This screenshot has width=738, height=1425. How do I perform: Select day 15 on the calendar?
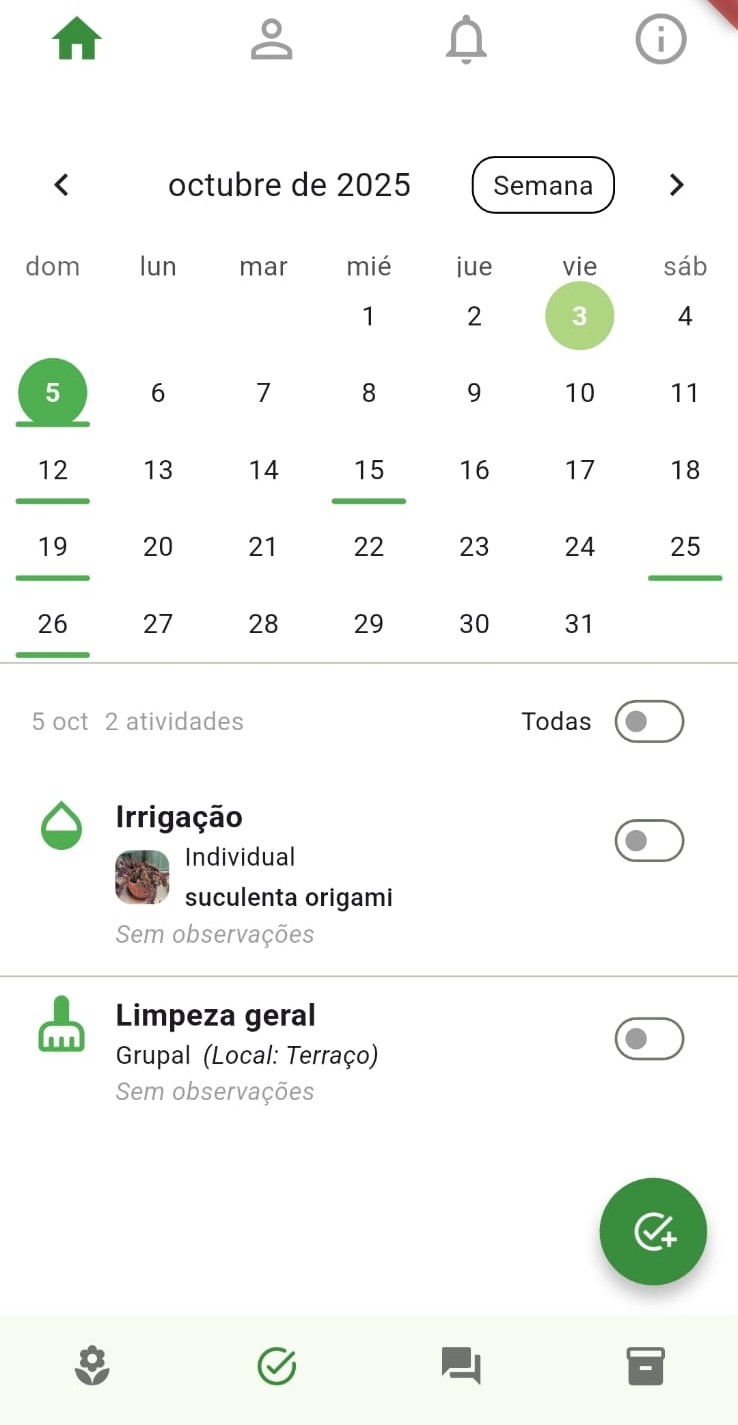click(x=368, y=470)
